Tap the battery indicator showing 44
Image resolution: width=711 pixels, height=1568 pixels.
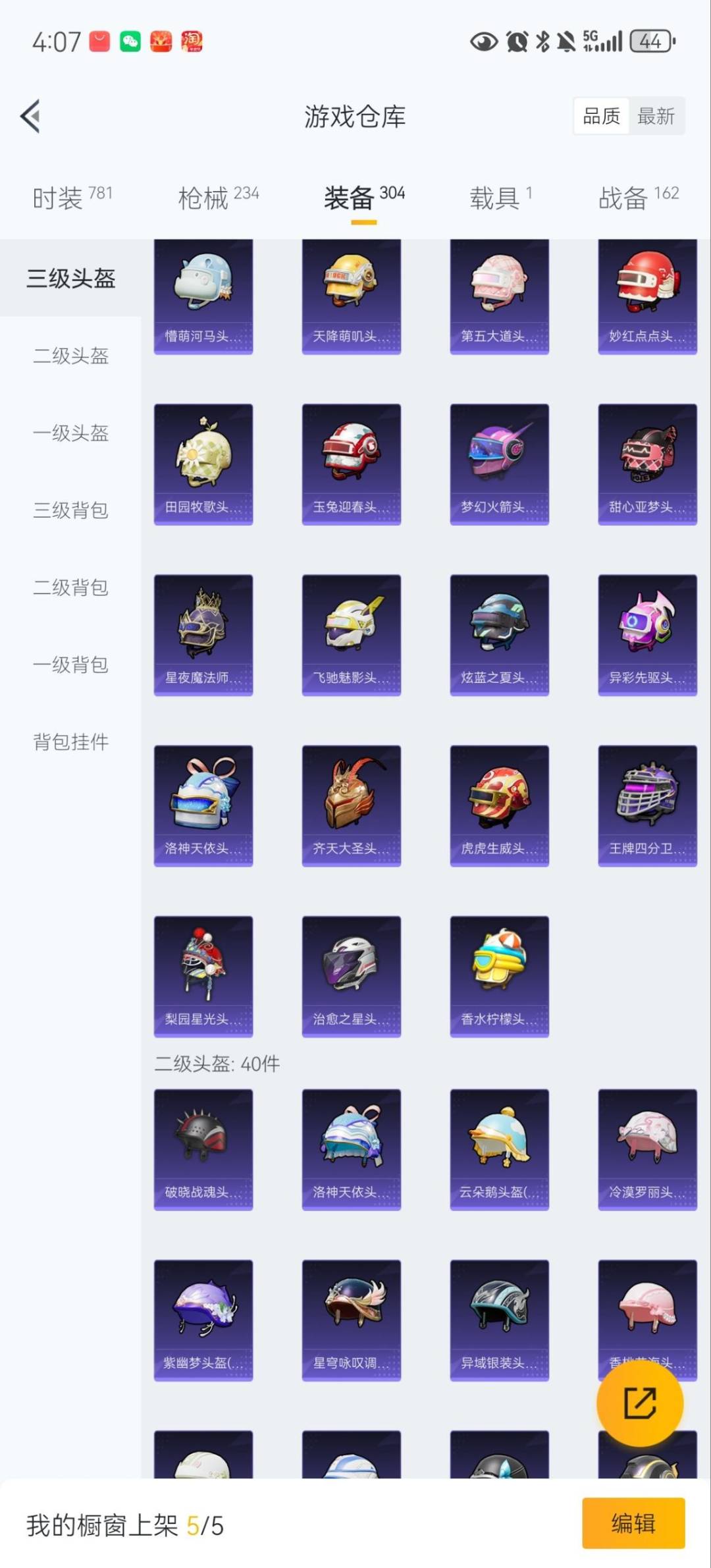pos(650,41)
